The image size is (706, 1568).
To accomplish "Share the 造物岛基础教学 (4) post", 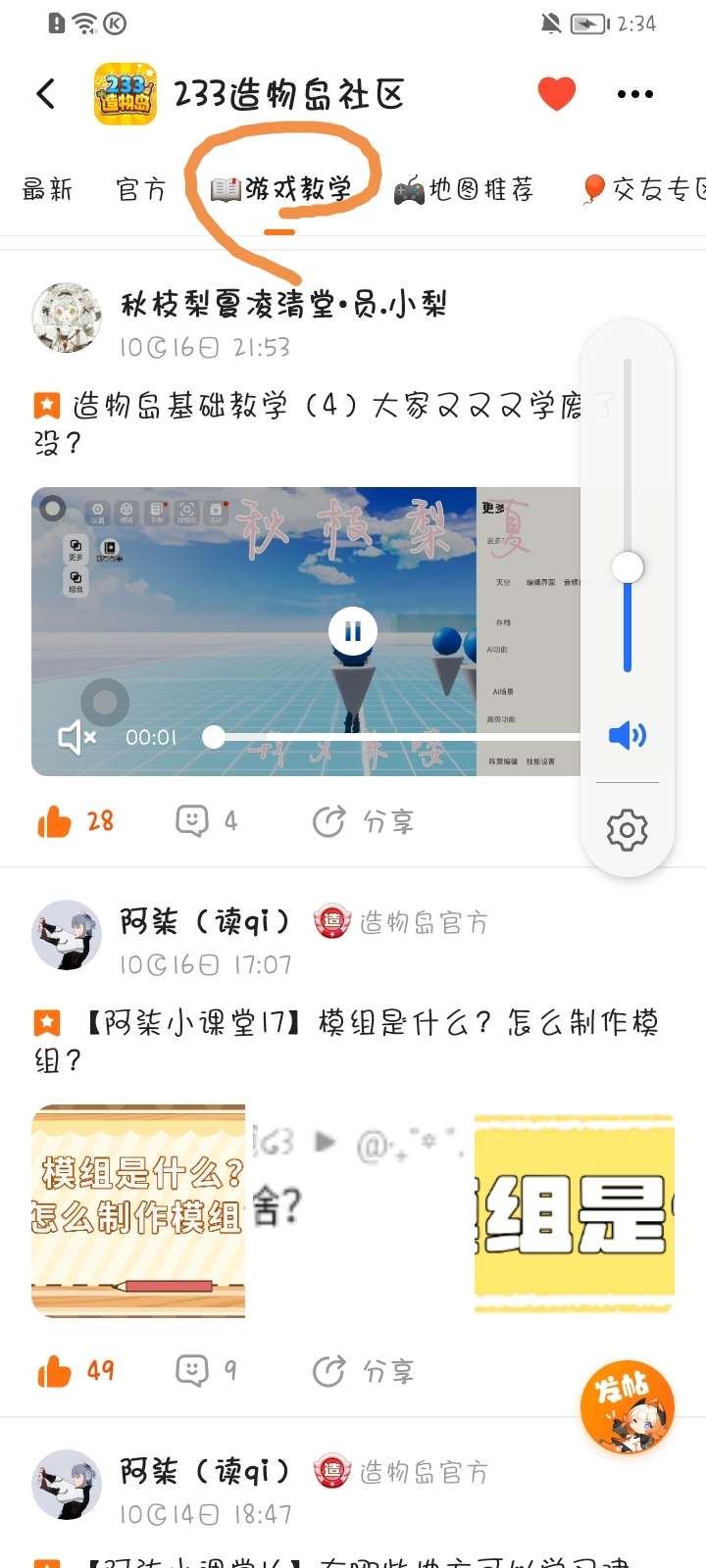I will 363,821.
